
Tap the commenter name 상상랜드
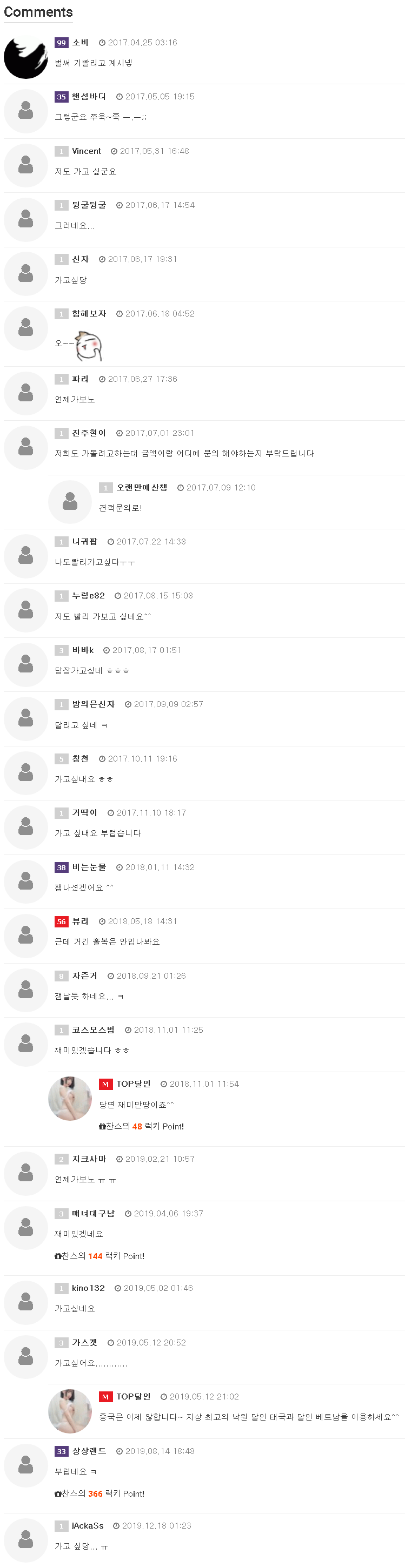click(x=88, y=1451)
